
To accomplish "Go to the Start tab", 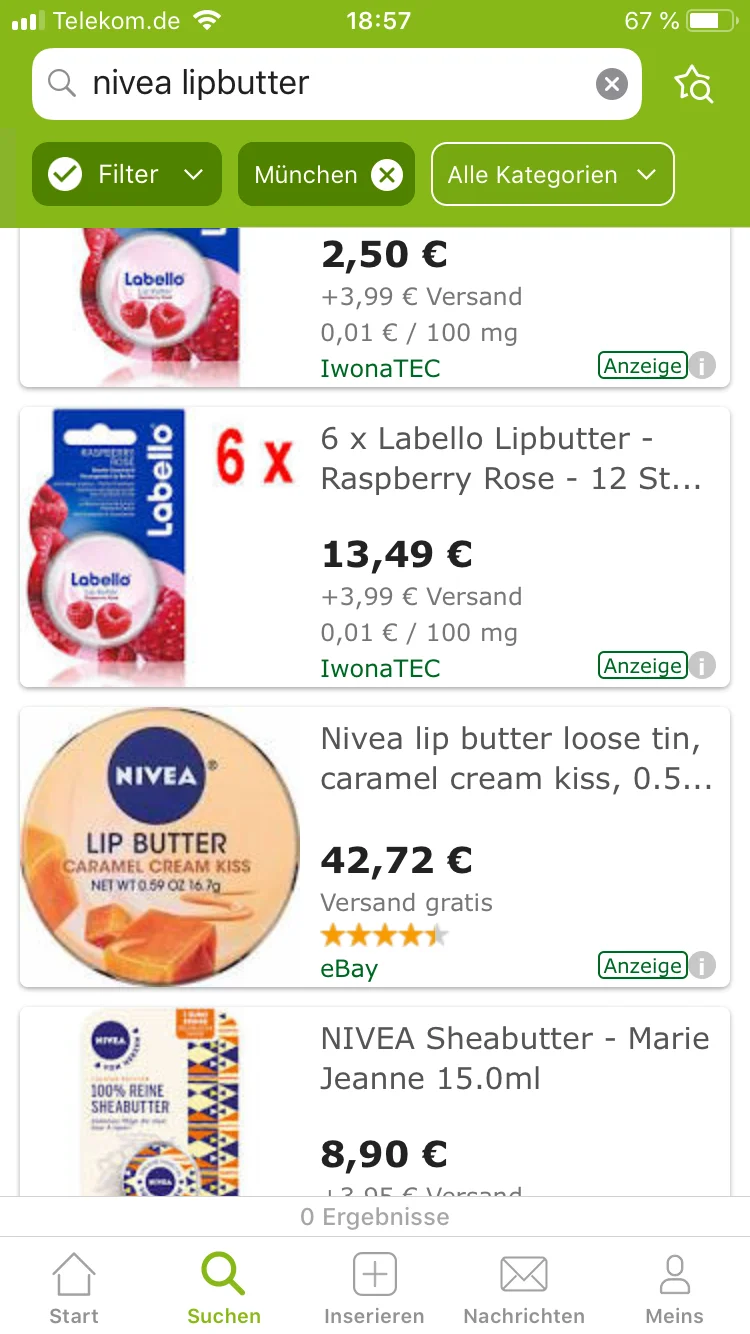I will pos(74,1289).
